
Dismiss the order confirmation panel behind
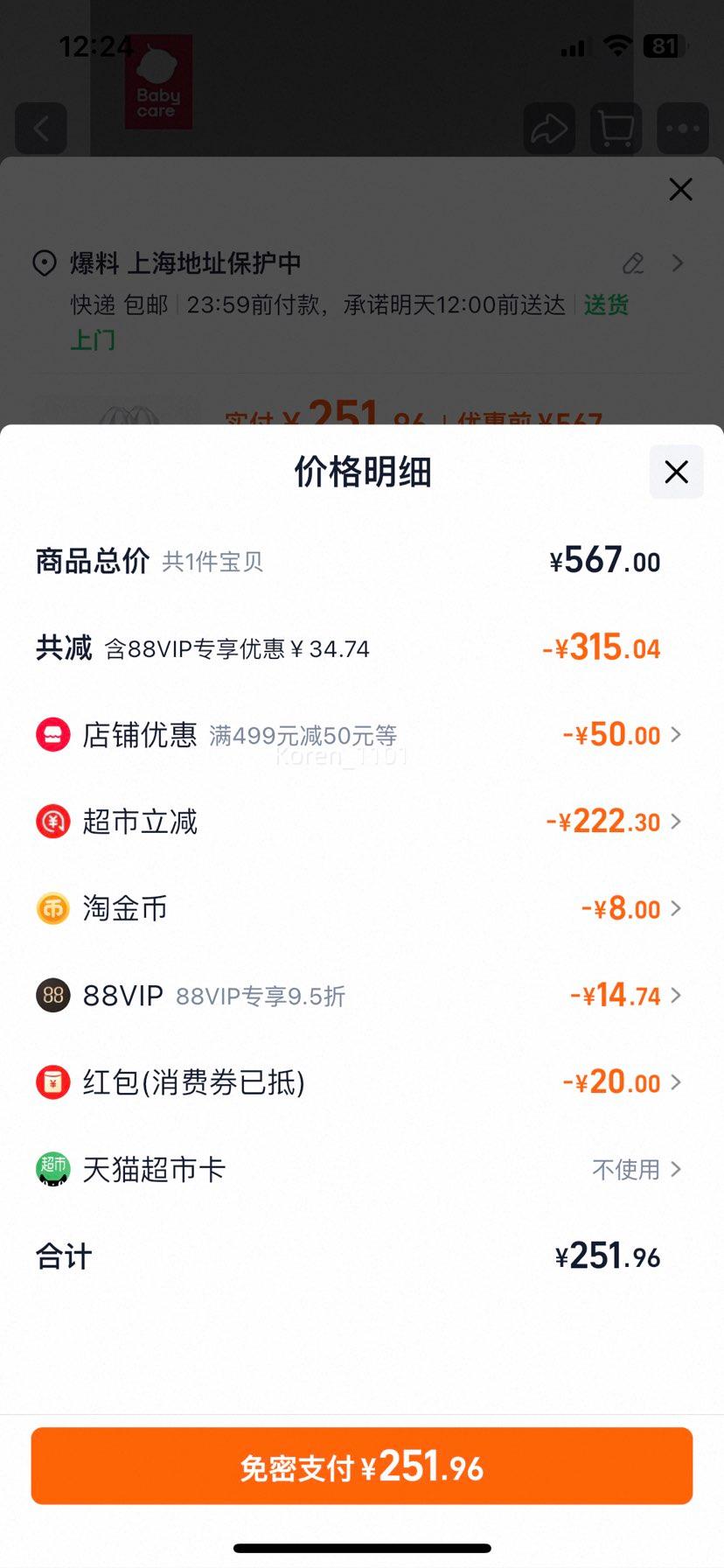point(680,189)
